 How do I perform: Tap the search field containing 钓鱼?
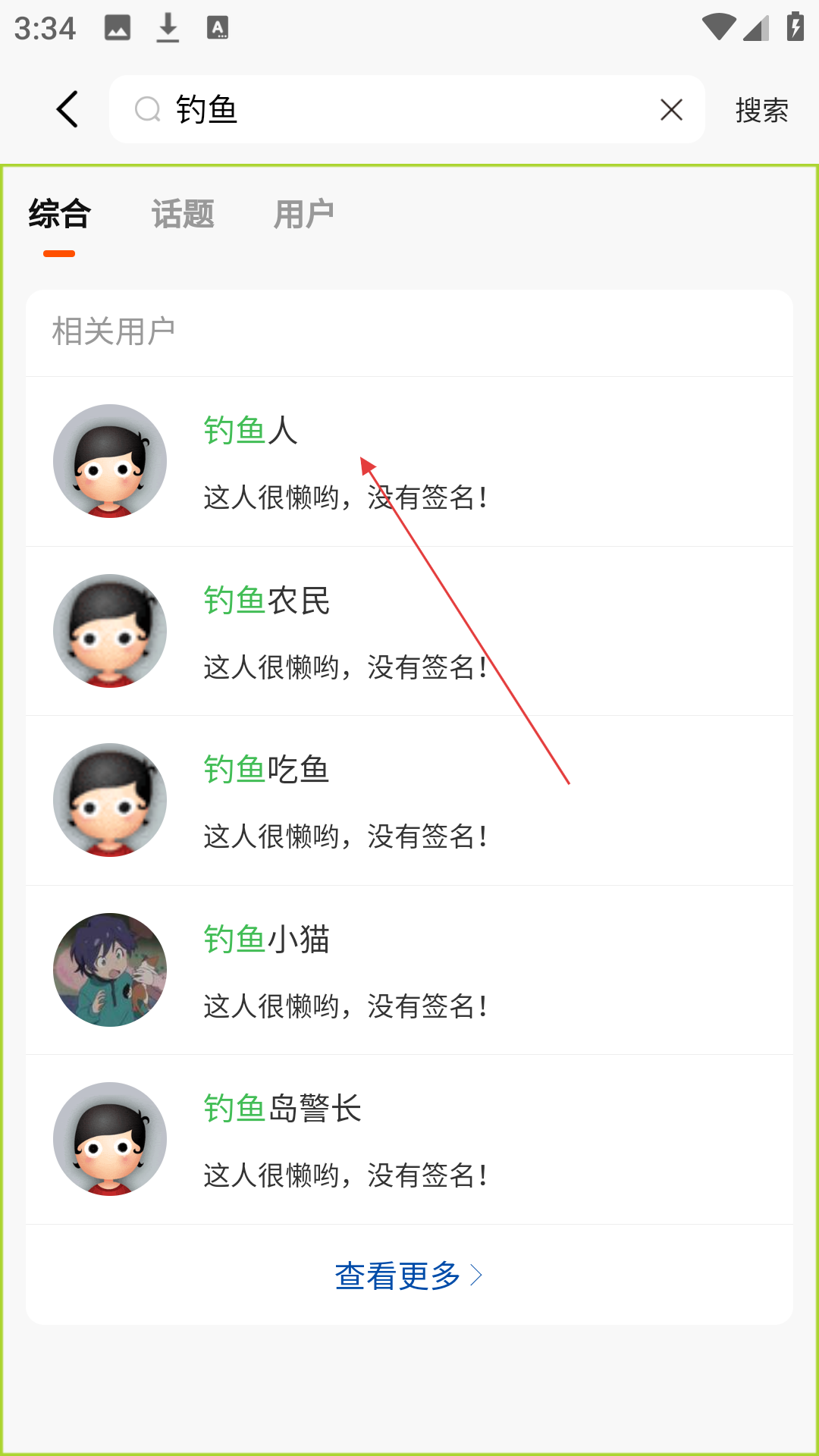tap(394, 109)
